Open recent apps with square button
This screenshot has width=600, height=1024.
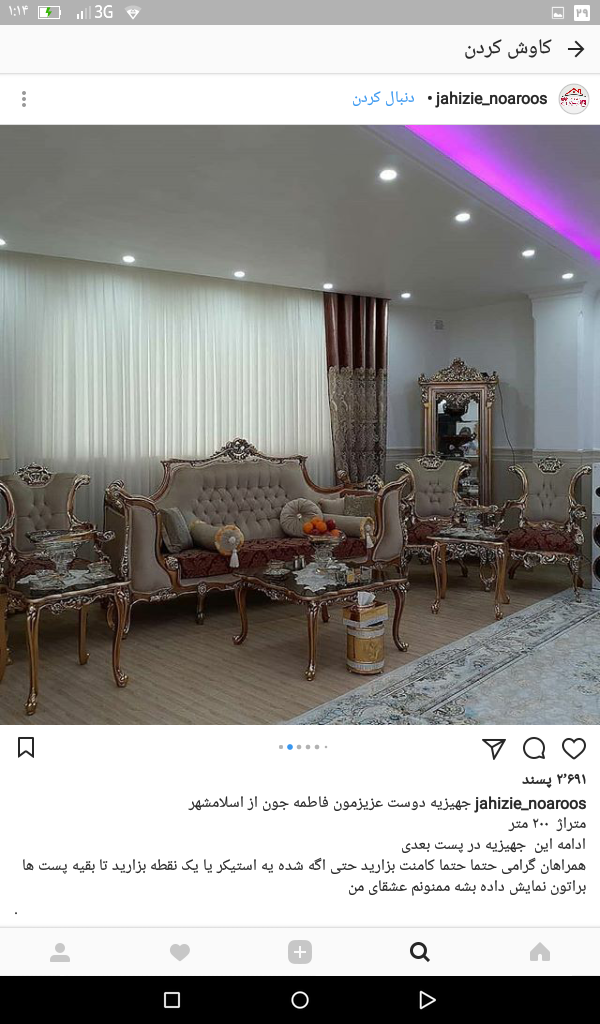(172, 1000)
